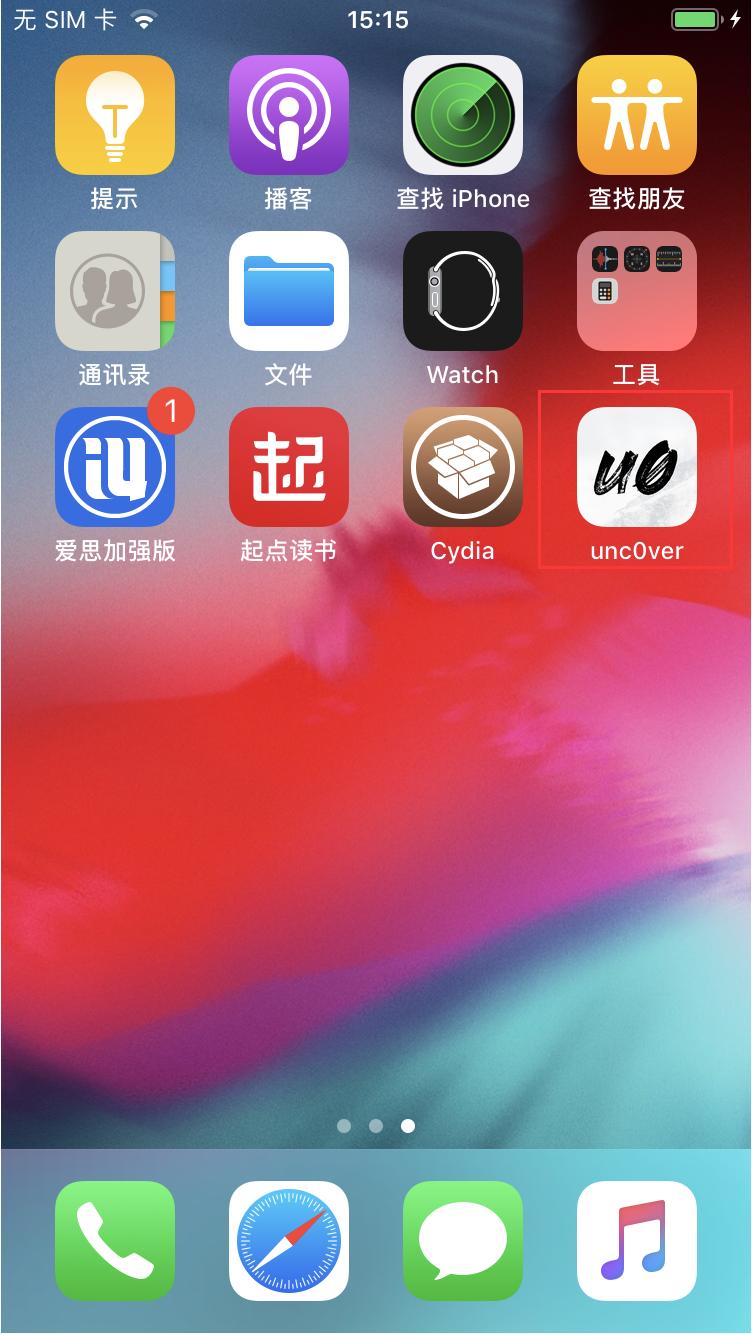Open Messages from the dock
Viewport: 752px width, 1334px height.
(462, 1240)
